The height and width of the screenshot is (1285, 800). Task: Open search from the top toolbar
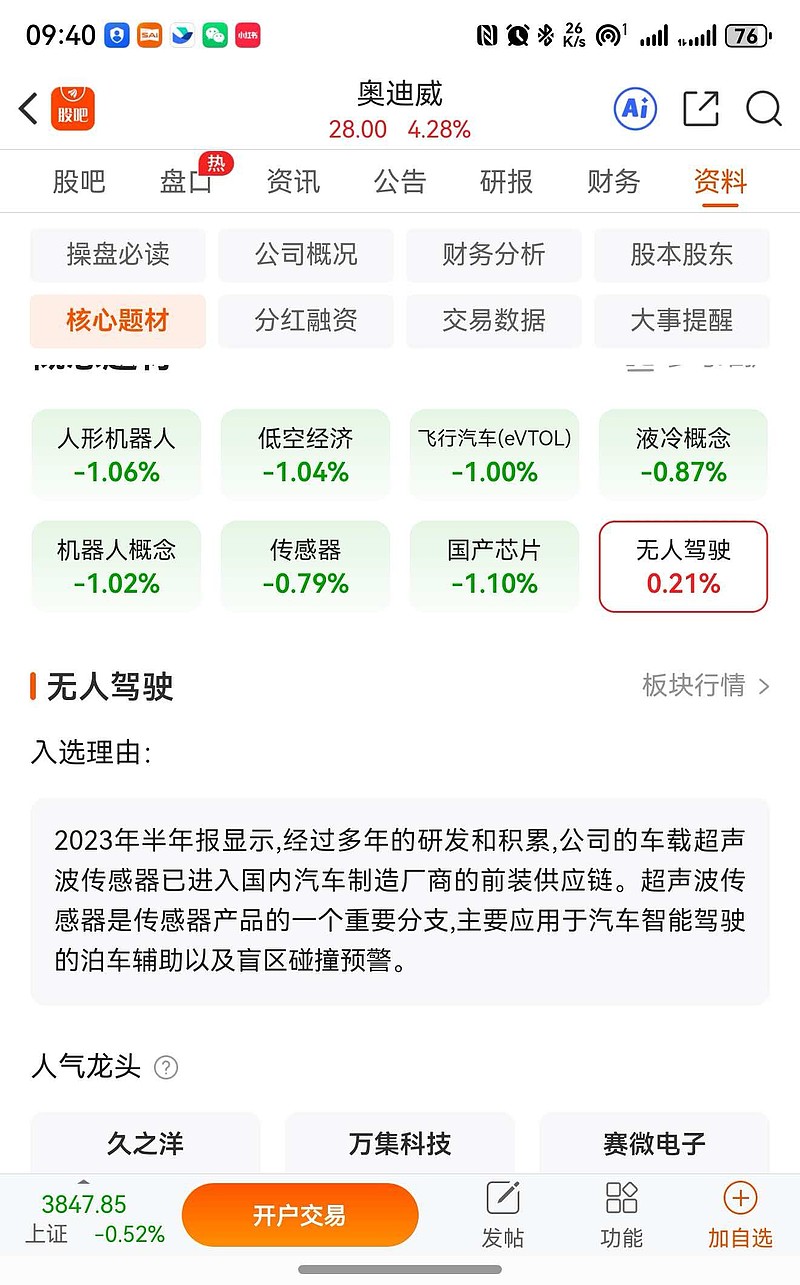(x=763, y=109)
